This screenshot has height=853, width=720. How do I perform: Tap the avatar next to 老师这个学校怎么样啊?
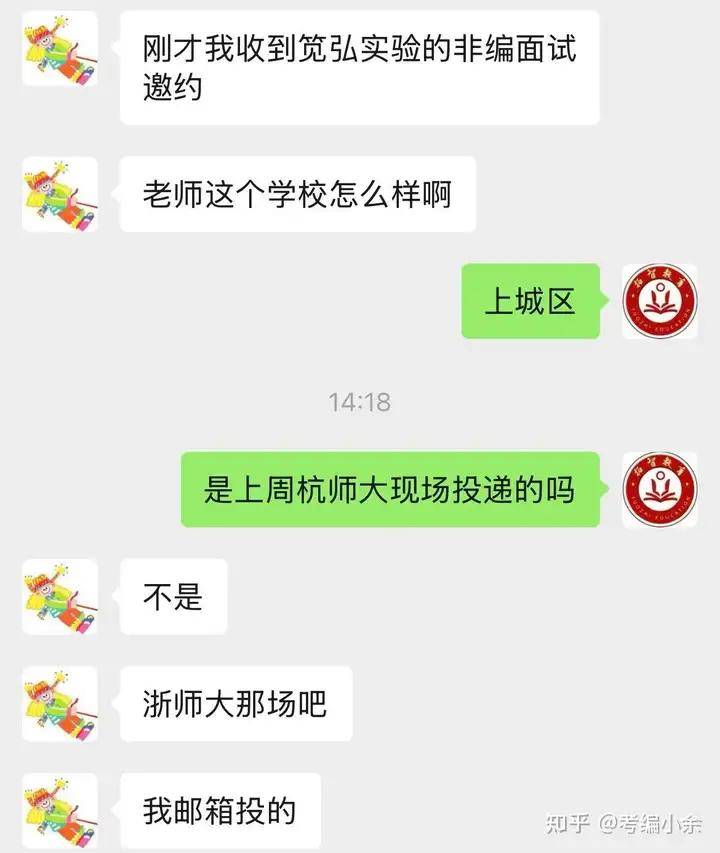(x=60, y=194)
